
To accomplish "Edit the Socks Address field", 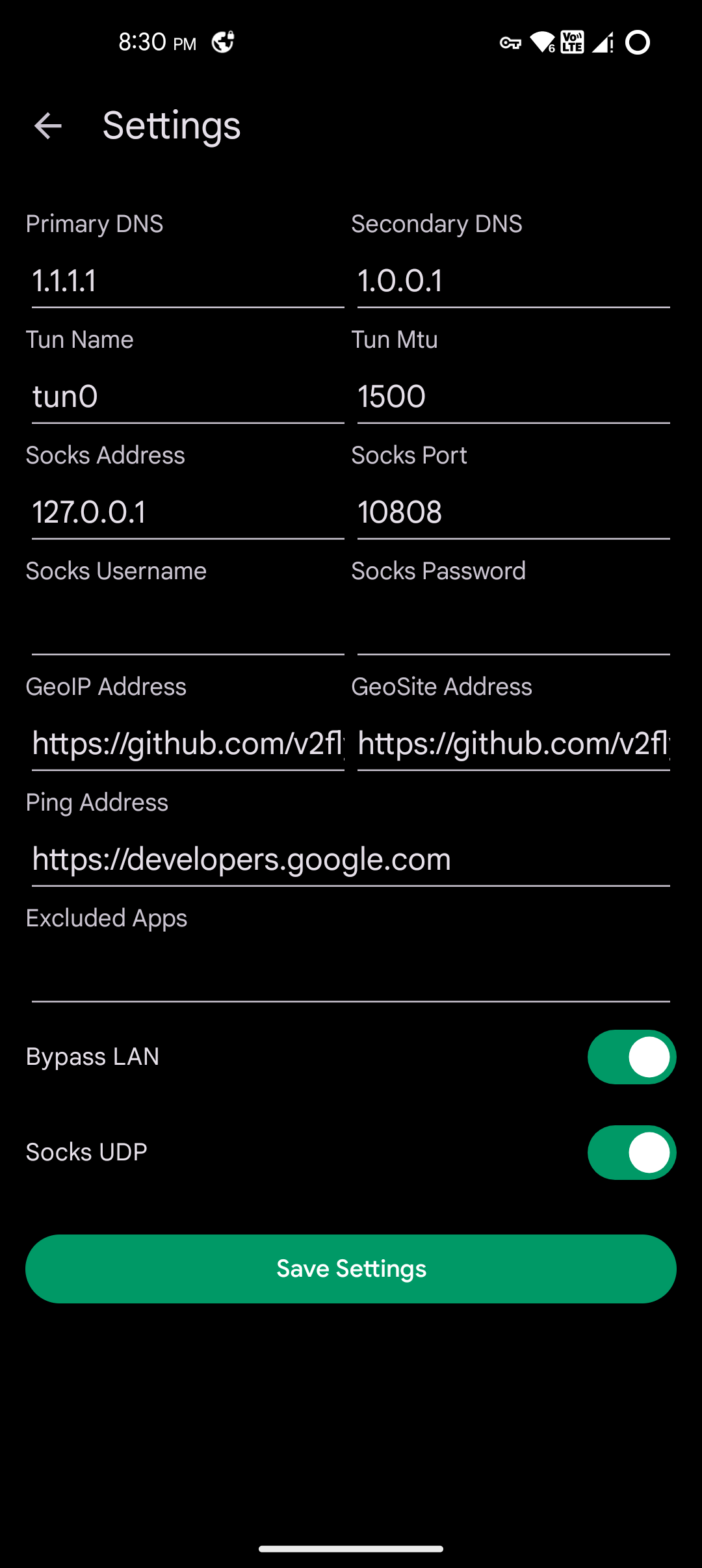I will (188, 513).
